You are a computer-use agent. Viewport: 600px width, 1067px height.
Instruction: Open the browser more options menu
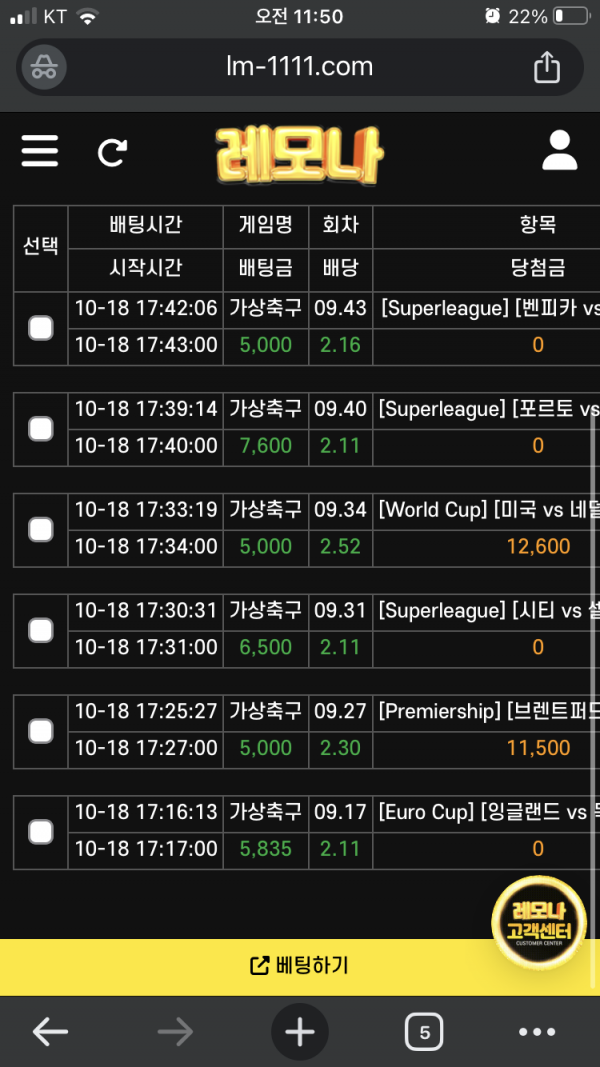pos(537,1032)
